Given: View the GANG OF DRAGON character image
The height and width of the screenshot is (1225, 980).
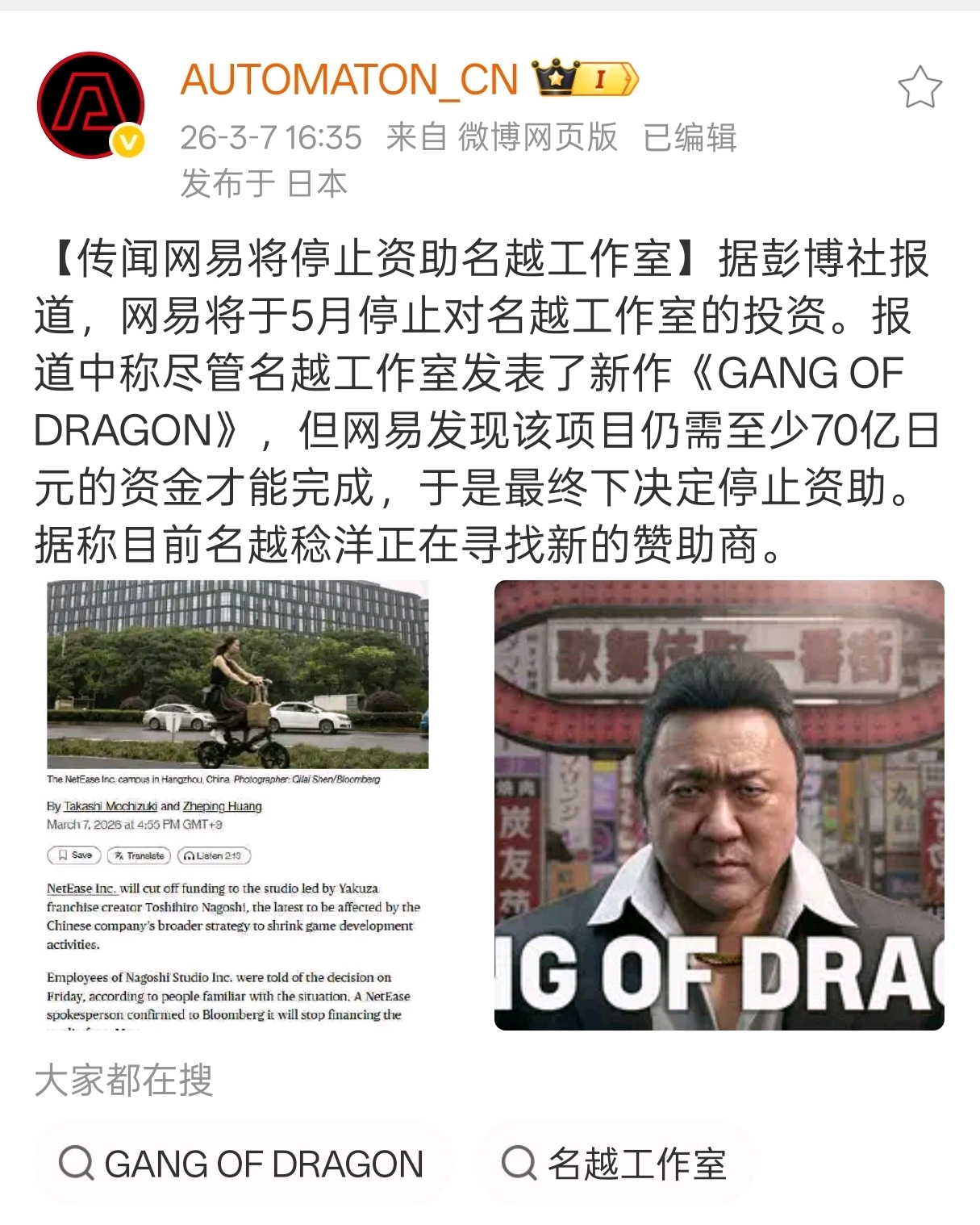Looking at the screenshot, I should [719, 805].
